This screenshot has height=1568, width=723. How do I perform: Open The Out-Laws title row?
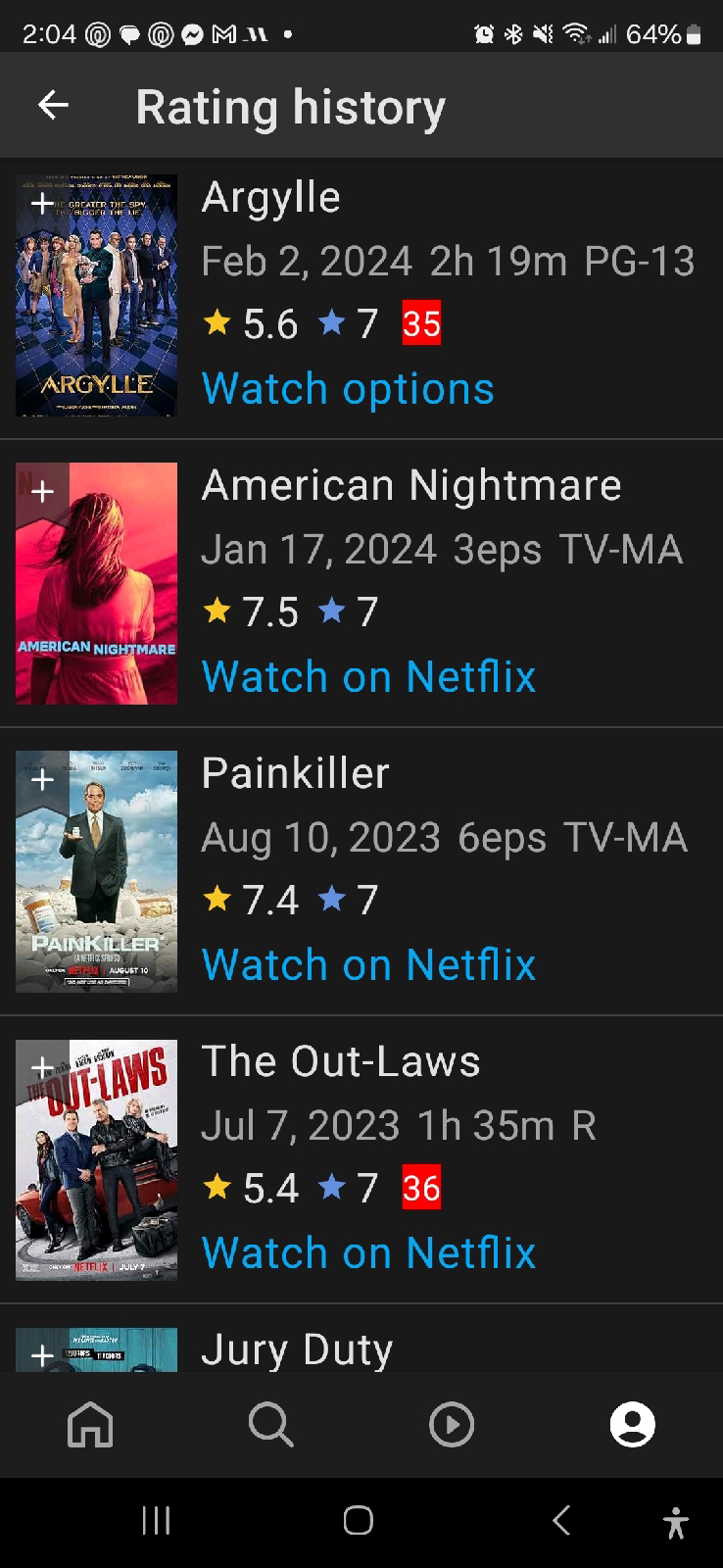[x=361, y=1160]
